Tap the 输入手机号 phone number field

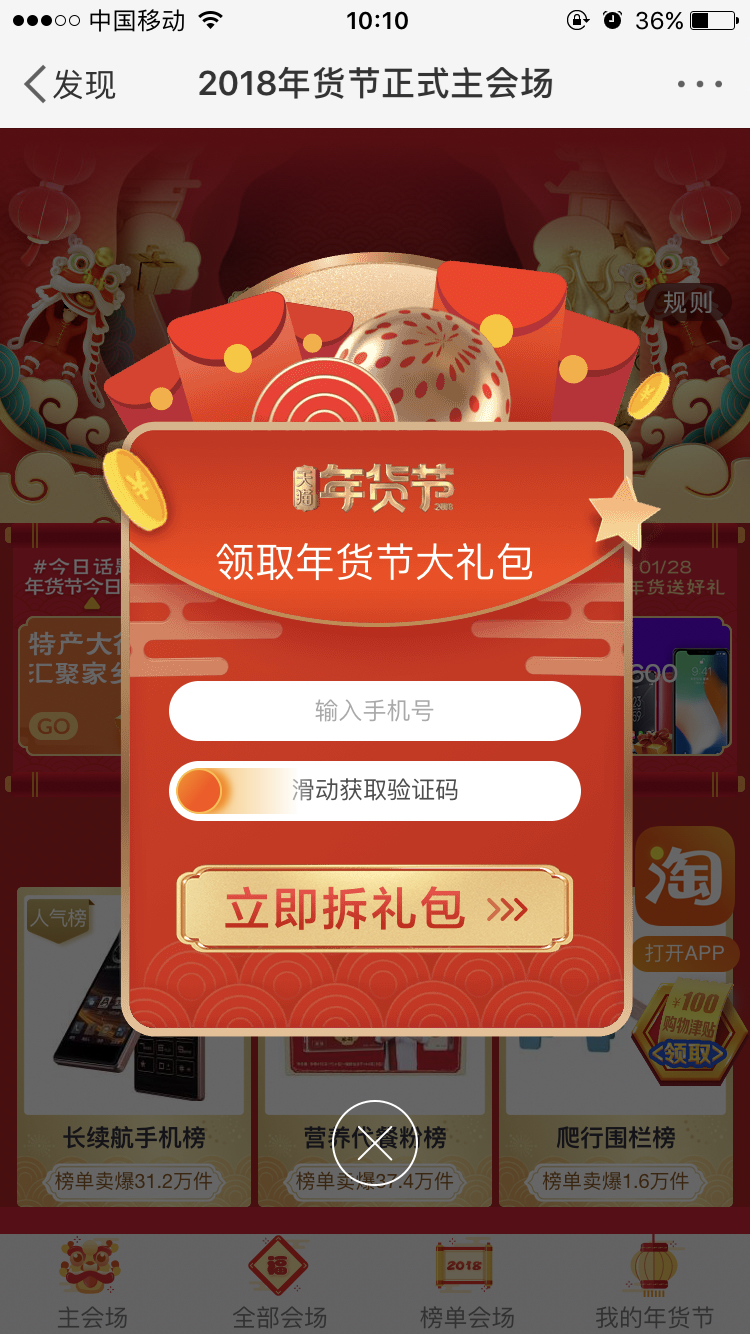point(375,711)
